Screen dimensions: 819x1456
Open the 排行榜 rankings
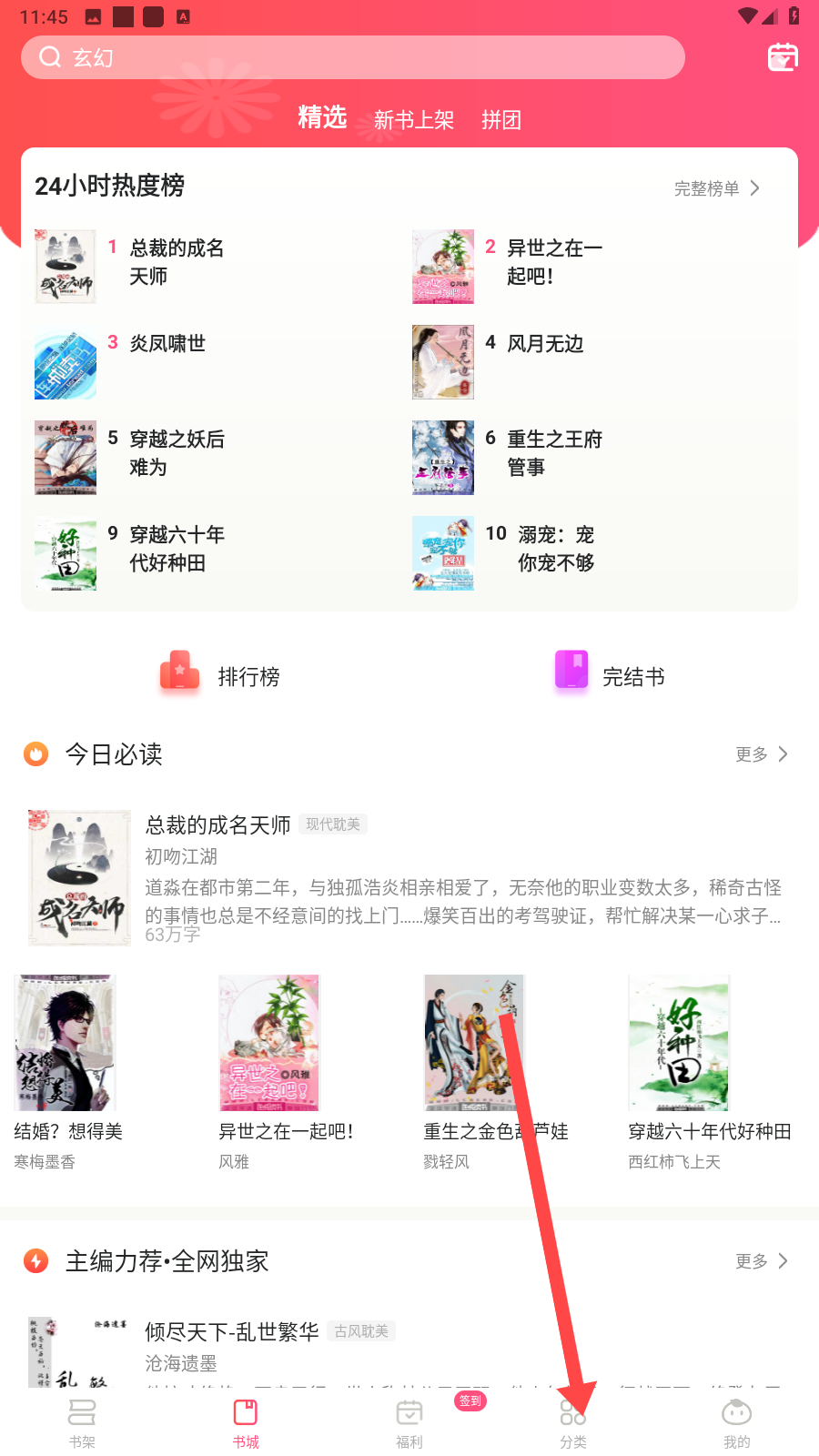pos(220,675)
